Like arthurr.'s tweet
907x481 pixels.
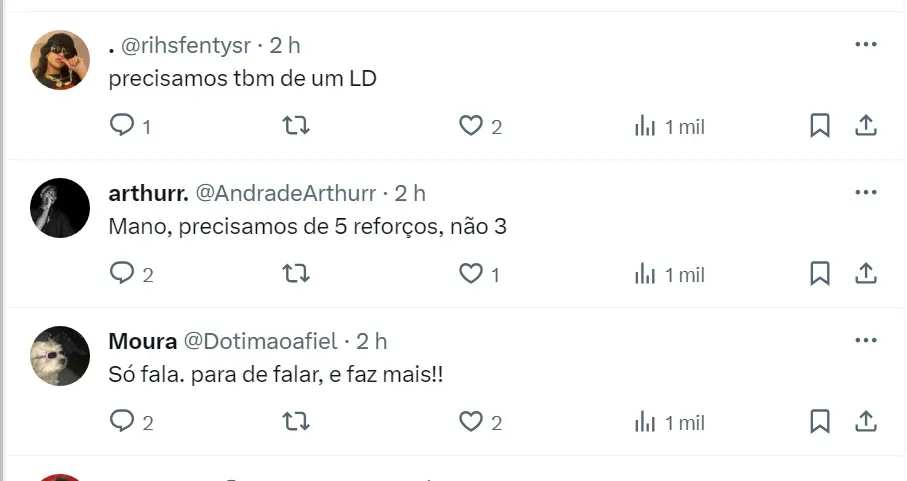[x=471, y=274]
